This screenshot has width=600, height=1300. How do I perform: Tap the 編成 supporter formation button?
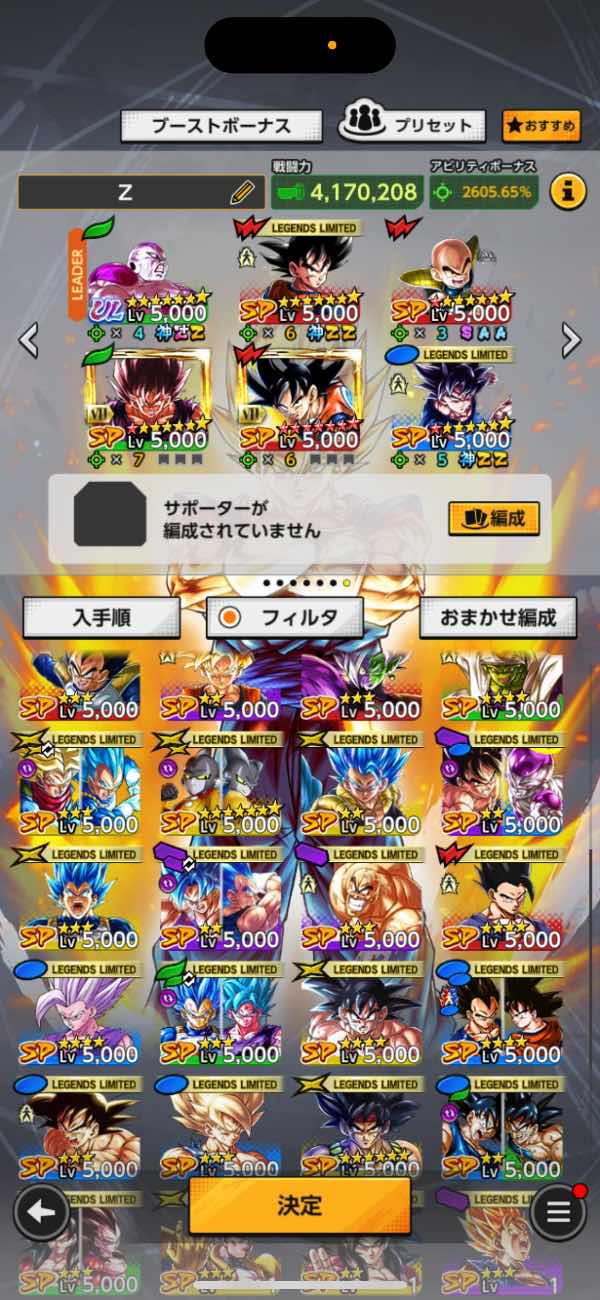(494, 518)
